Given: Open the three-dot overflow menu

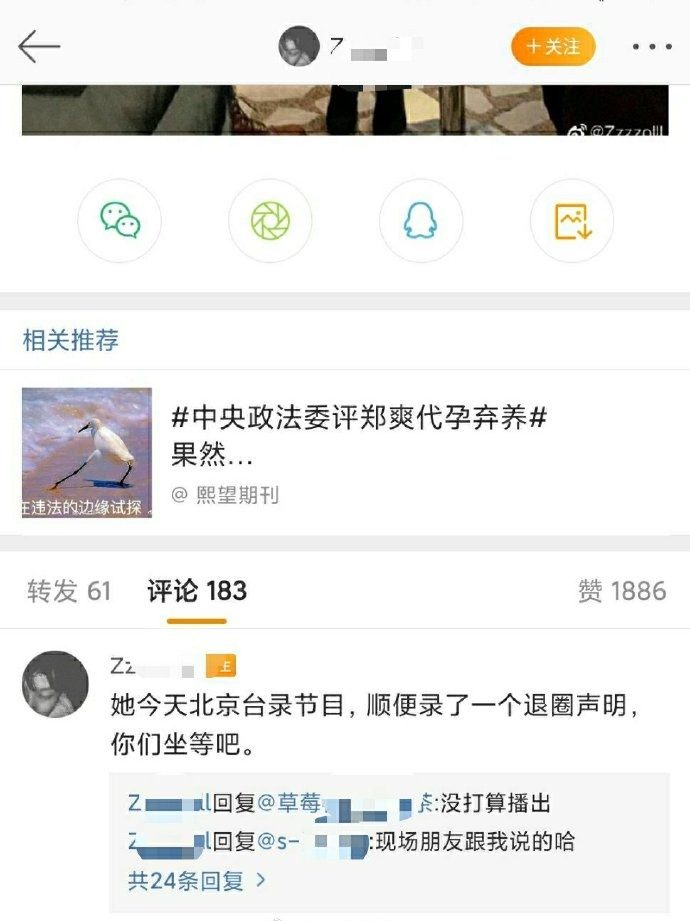Looking at the screenshot, I should pyautogui.click(x=651, y=47).
